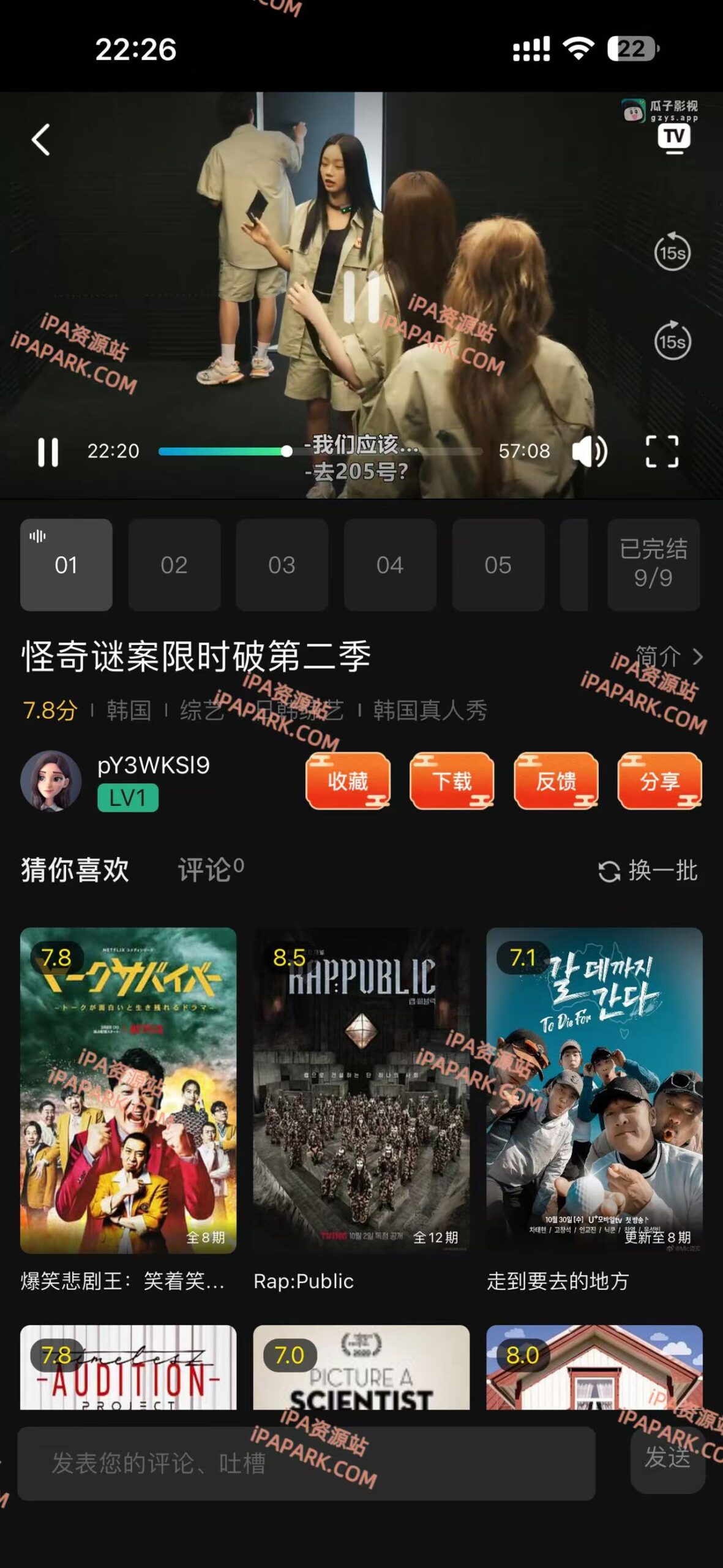The width and height of the screenshot is (723, 1568).
Task: Mute the video volume
Action: click(x=590, y=451)
